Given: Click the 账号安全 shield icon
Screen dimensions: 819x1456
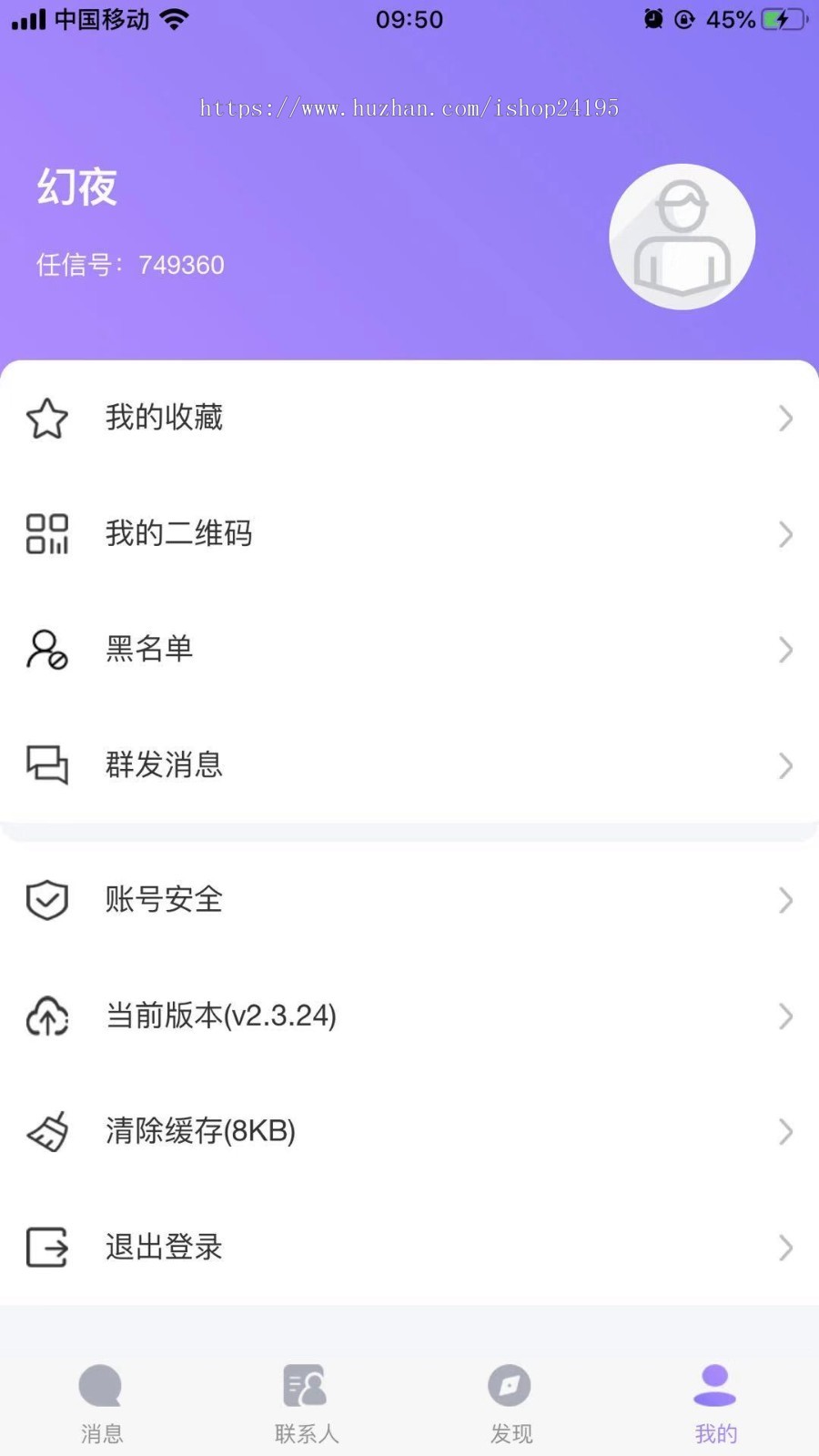Looking at the screenshot, I should (x=46, y=900).
